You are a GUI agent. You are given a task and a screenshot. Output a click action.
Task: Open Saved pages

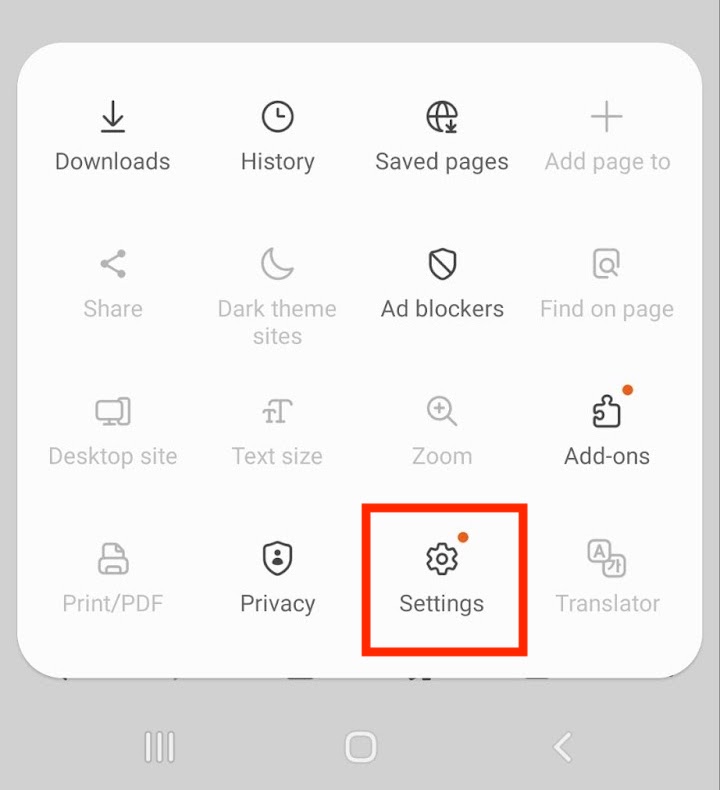click(x=441, y=135)
